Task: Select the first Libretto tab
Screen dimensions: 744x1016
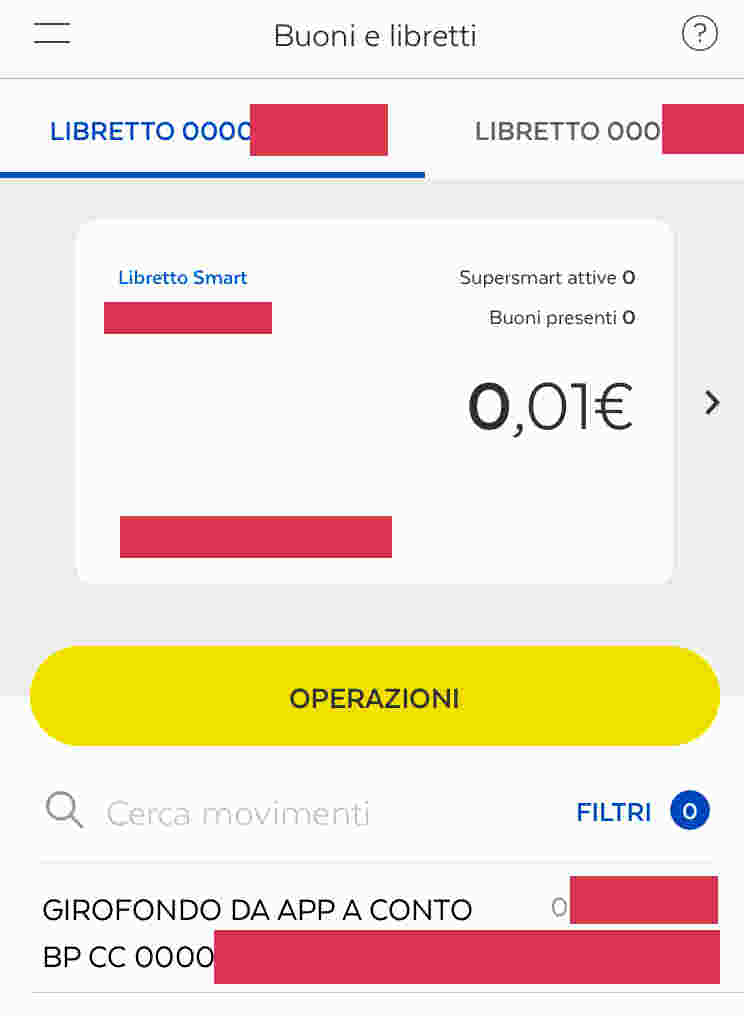Action: point(212,131)
